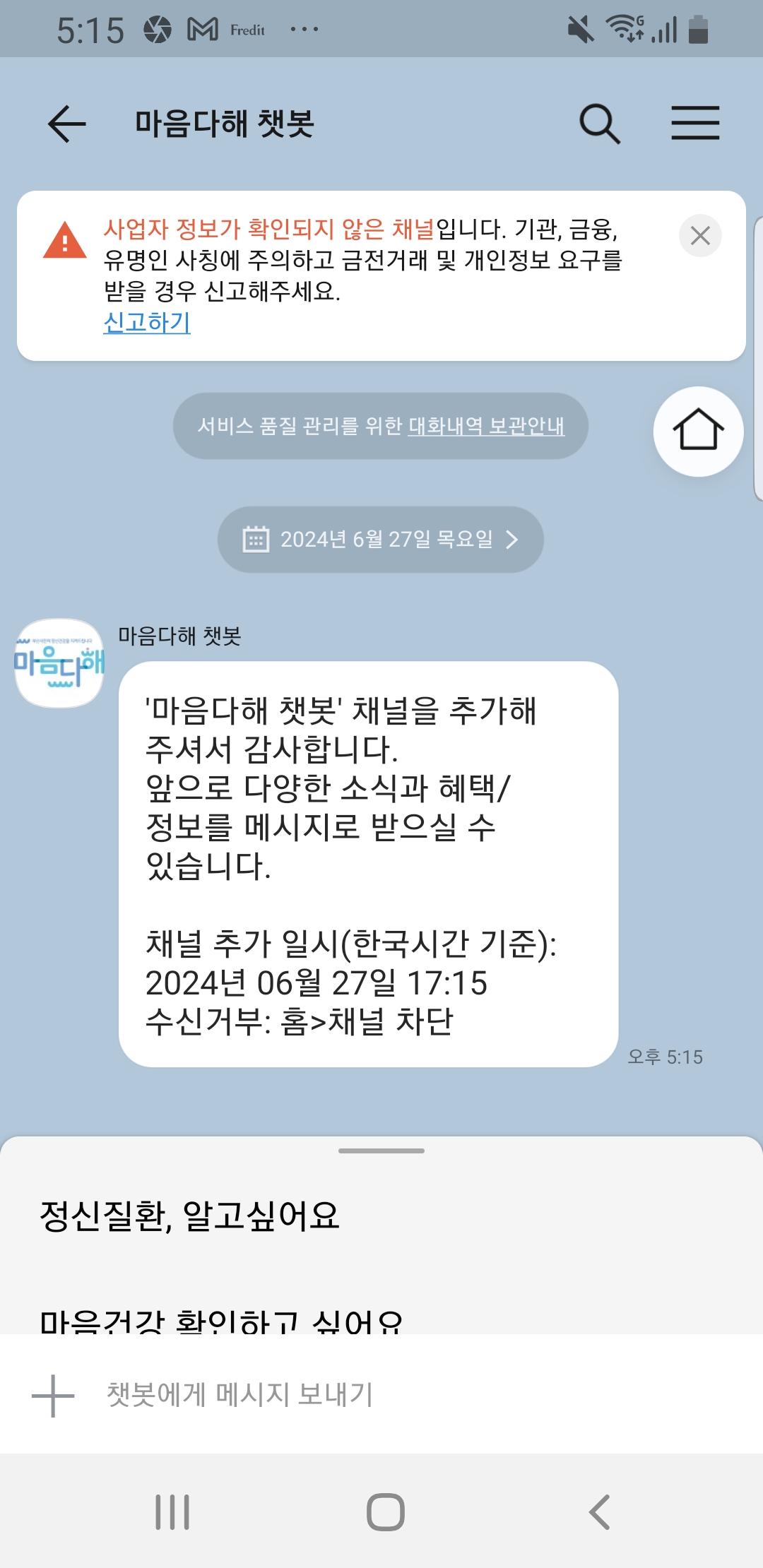763x1568 pixels.
Task: Open the plus attachment menu
Action: [x=53, y=1396]
